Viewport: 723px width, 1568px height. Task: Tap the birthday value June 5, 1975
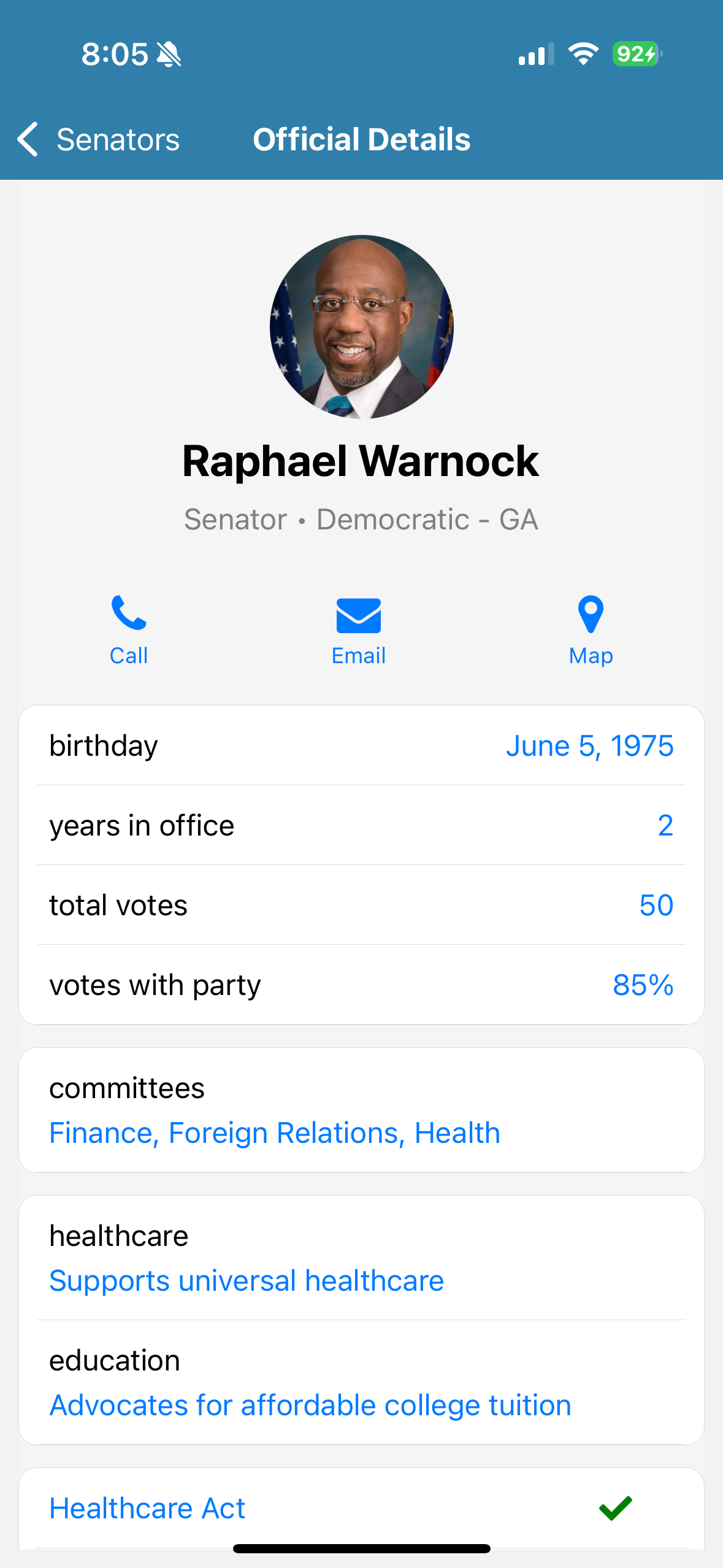pos(590,746)
